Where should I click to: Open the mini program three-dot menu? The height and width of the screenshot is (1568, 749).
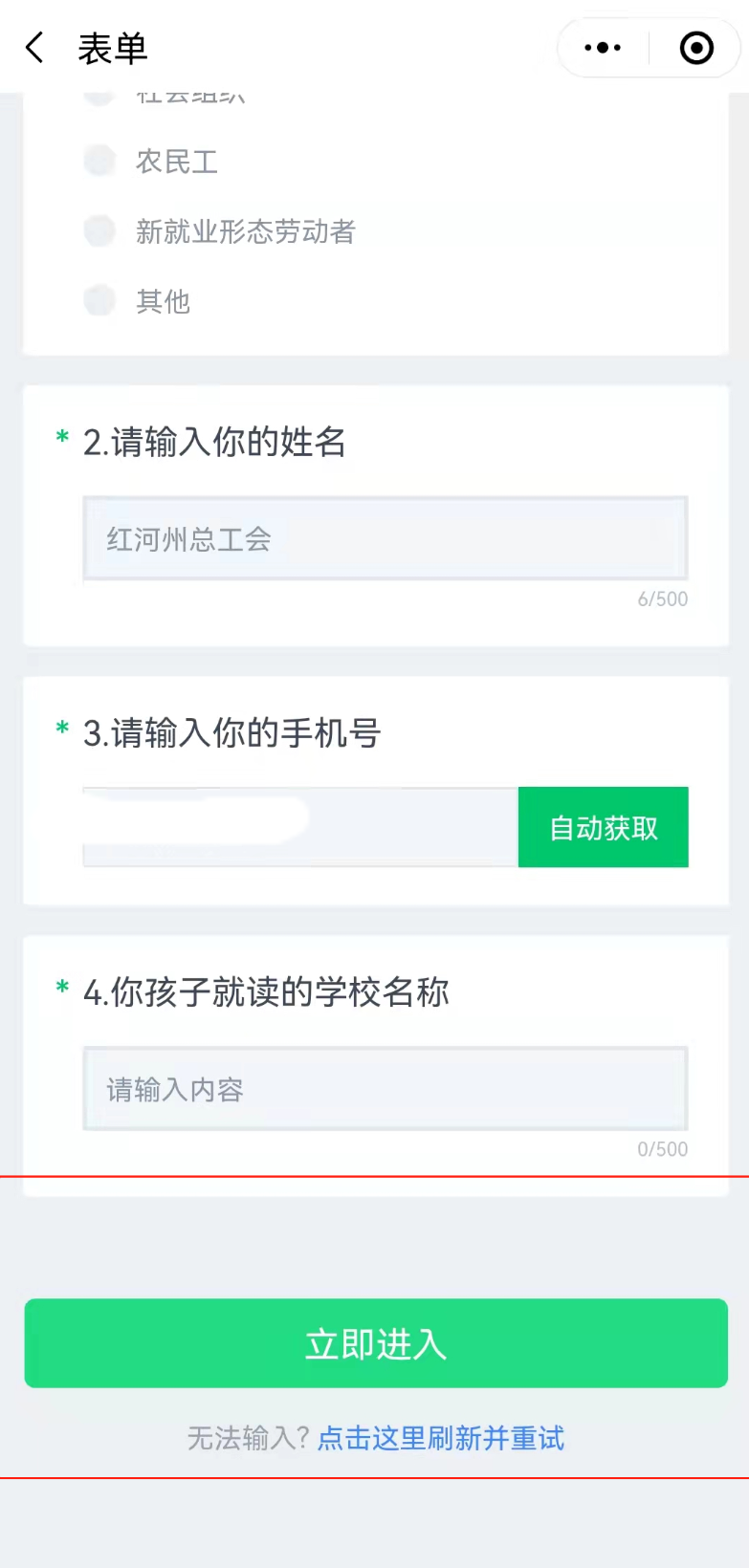[603, 47]
